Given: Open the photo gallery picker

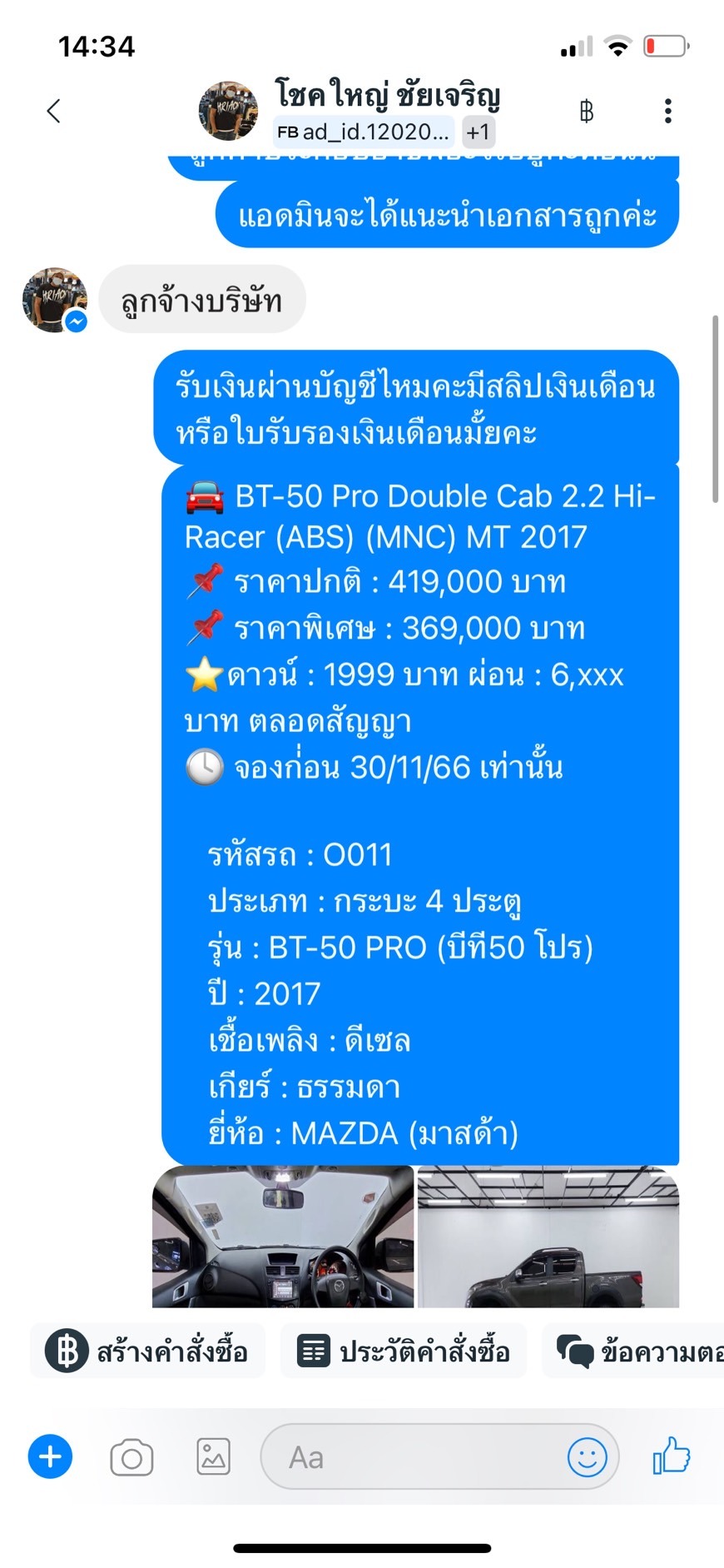Looking at the screenshot, I should (213, 1457).
